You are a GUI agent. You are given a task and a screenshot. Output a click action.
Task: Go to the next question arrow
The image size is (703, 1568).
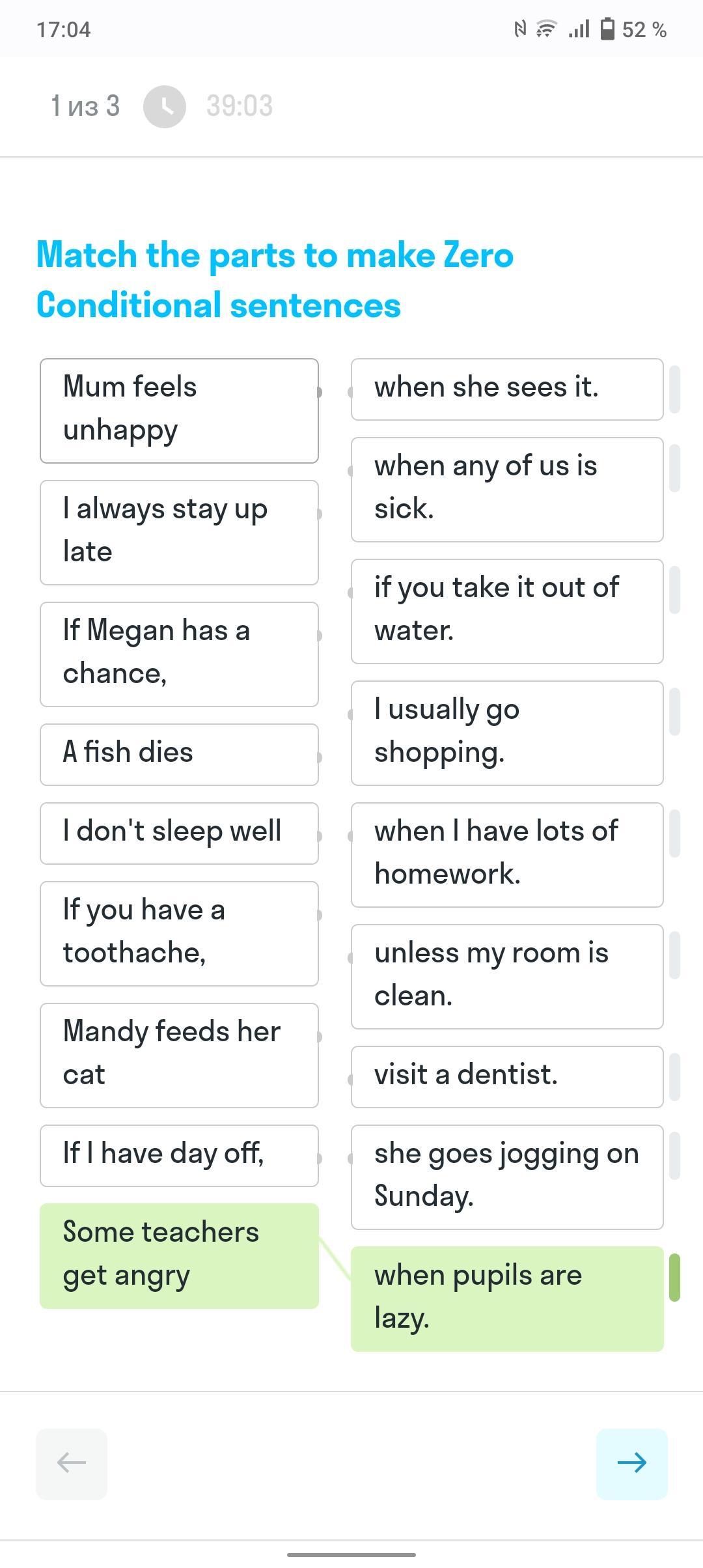(631, 1463)
